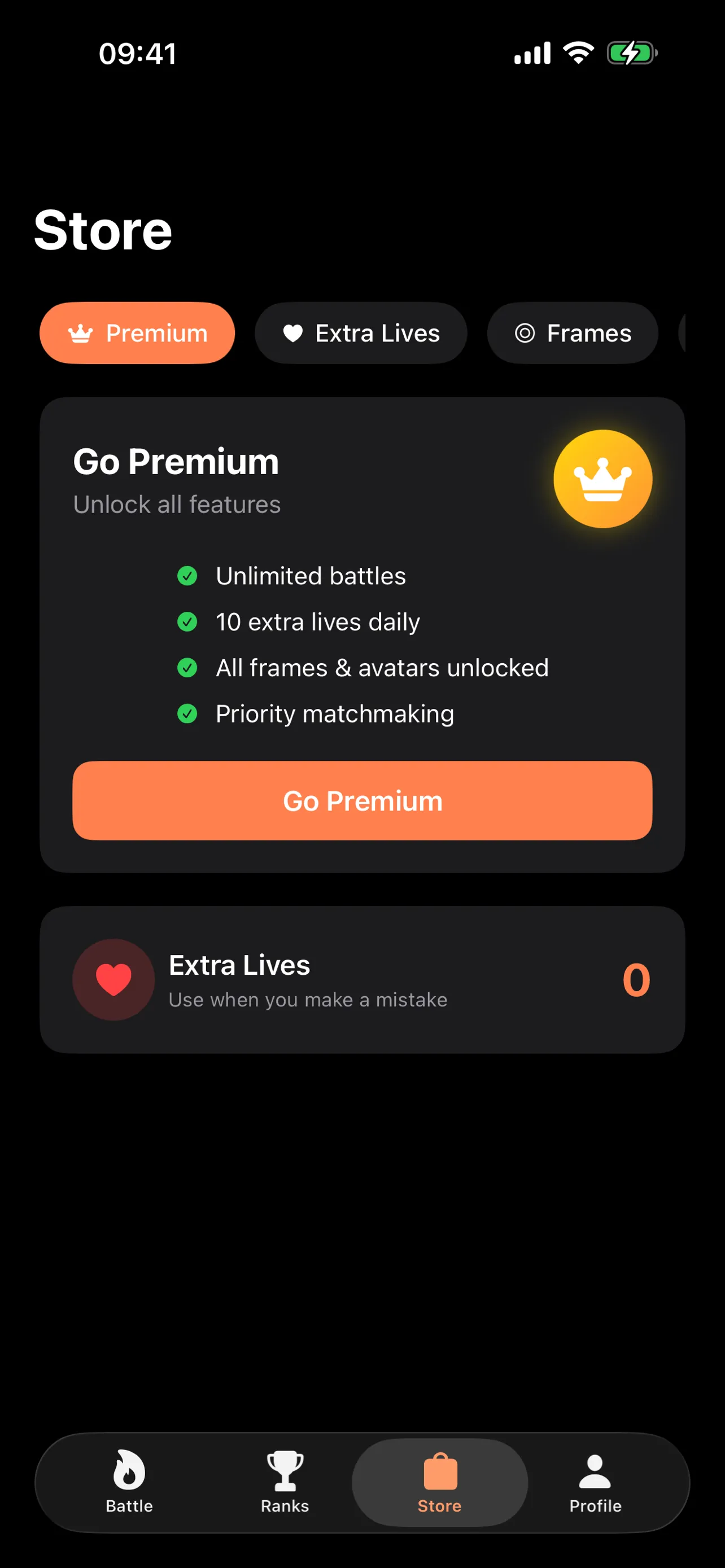Open Profile using the person icon
Viewport: 725px width, 1568px height.
[595, 1469]
